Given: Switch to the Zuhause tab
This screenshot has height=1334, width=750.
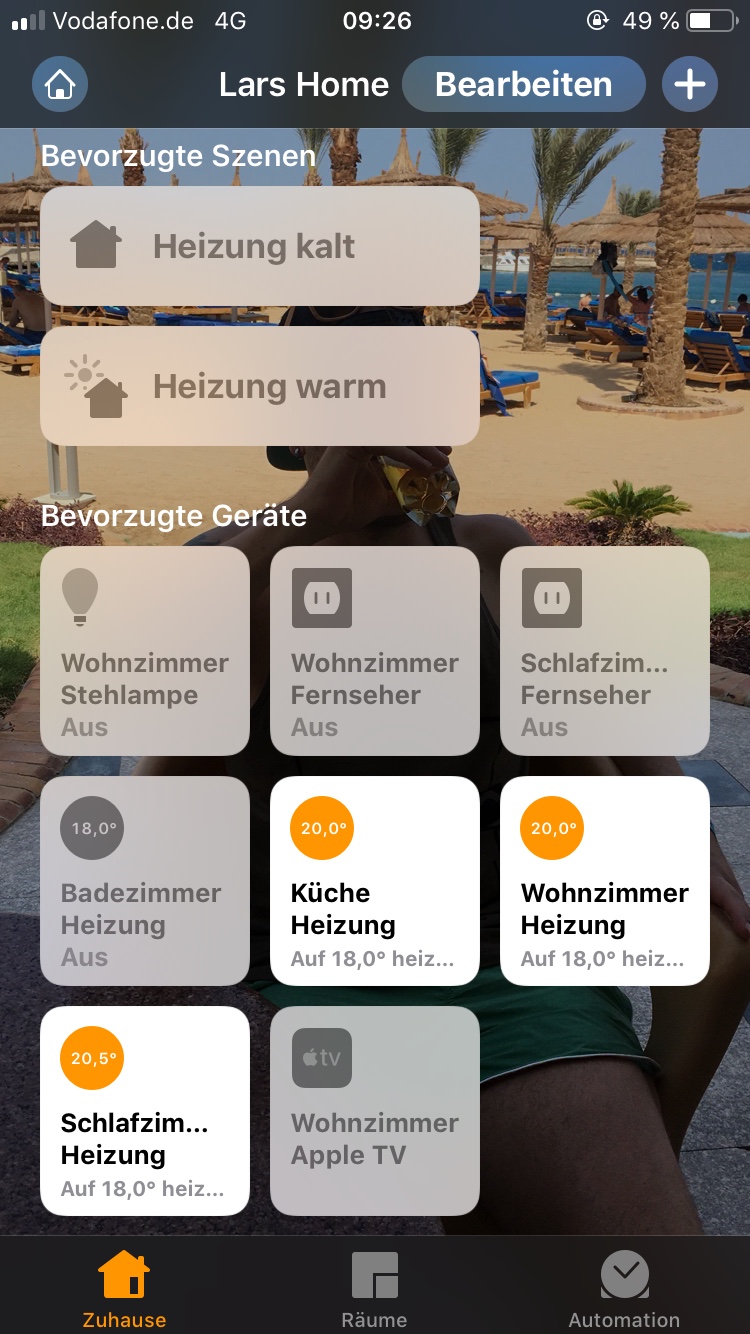Looking at the screenshot, I should 124,1290.
